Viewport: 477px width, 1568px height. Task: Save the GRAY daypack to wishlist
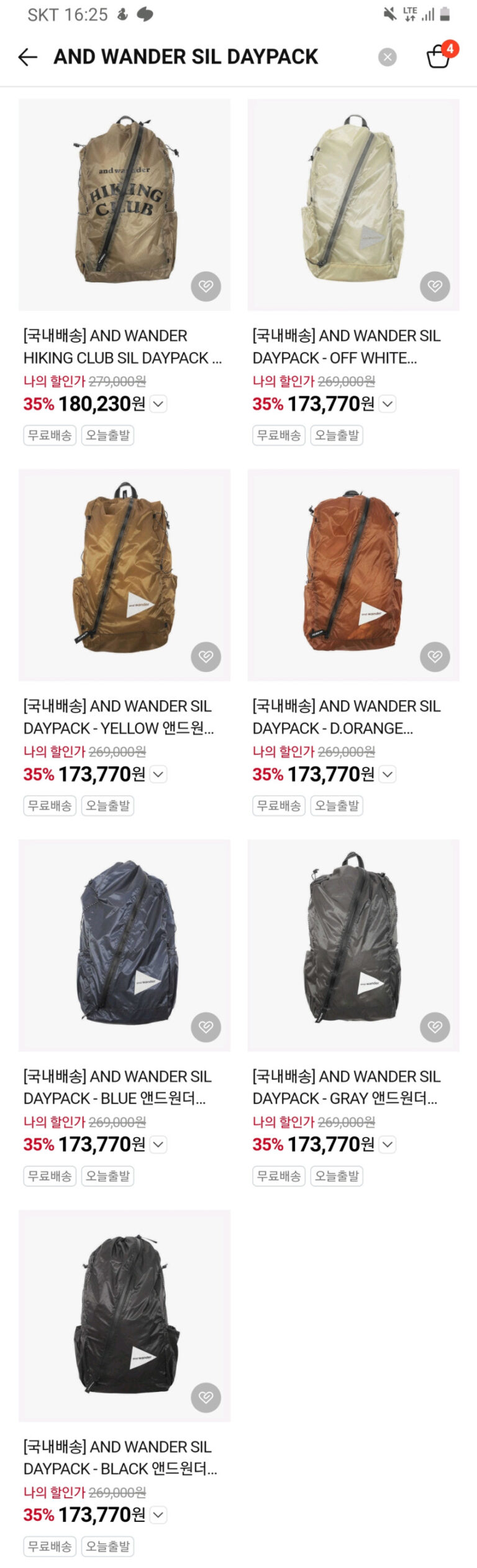click(435, 1027)
